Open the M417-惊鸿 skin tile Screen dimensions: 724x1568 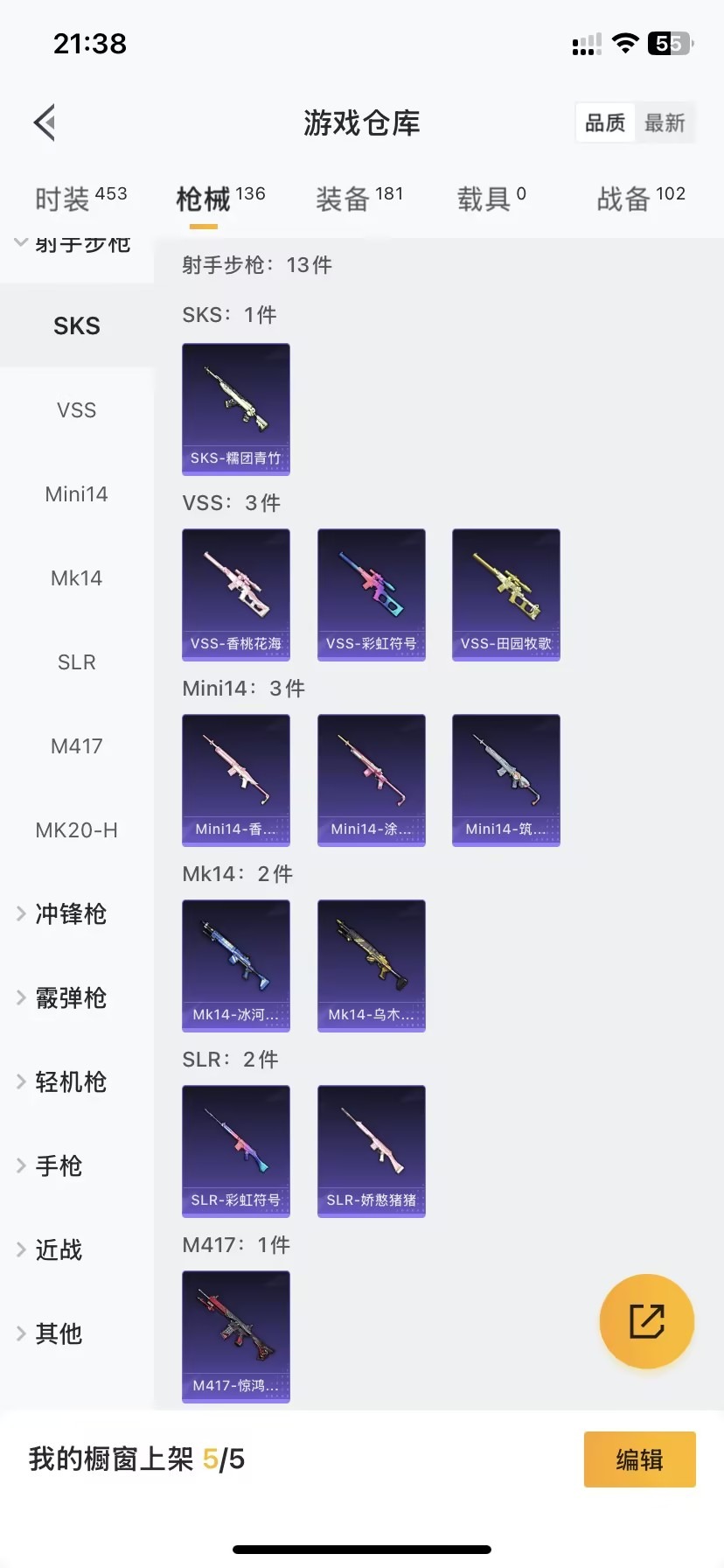pyautogui.click(x=236, y=1337)
